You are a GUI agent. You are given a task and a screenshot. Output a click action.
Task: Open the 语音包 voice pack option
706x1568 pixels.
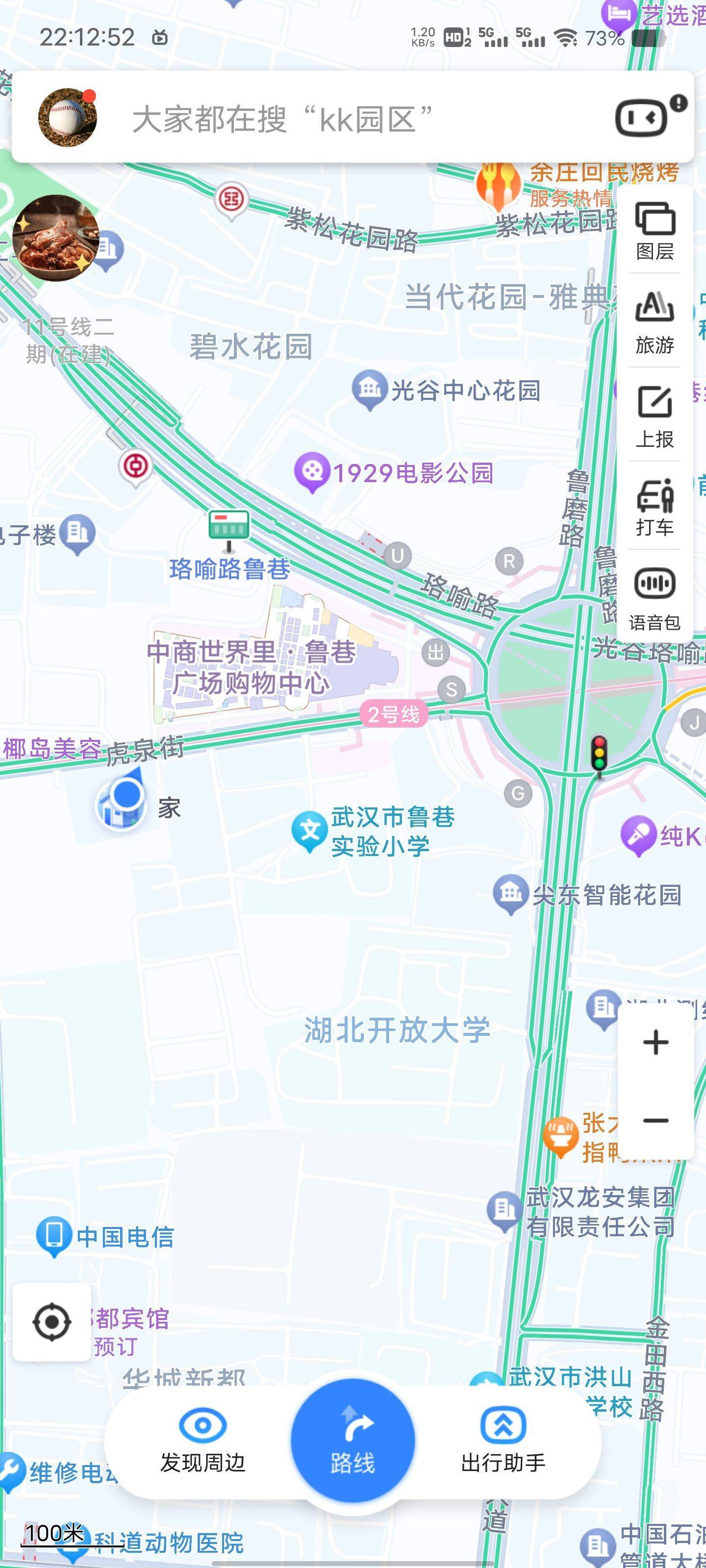click(x=655, y=599)
